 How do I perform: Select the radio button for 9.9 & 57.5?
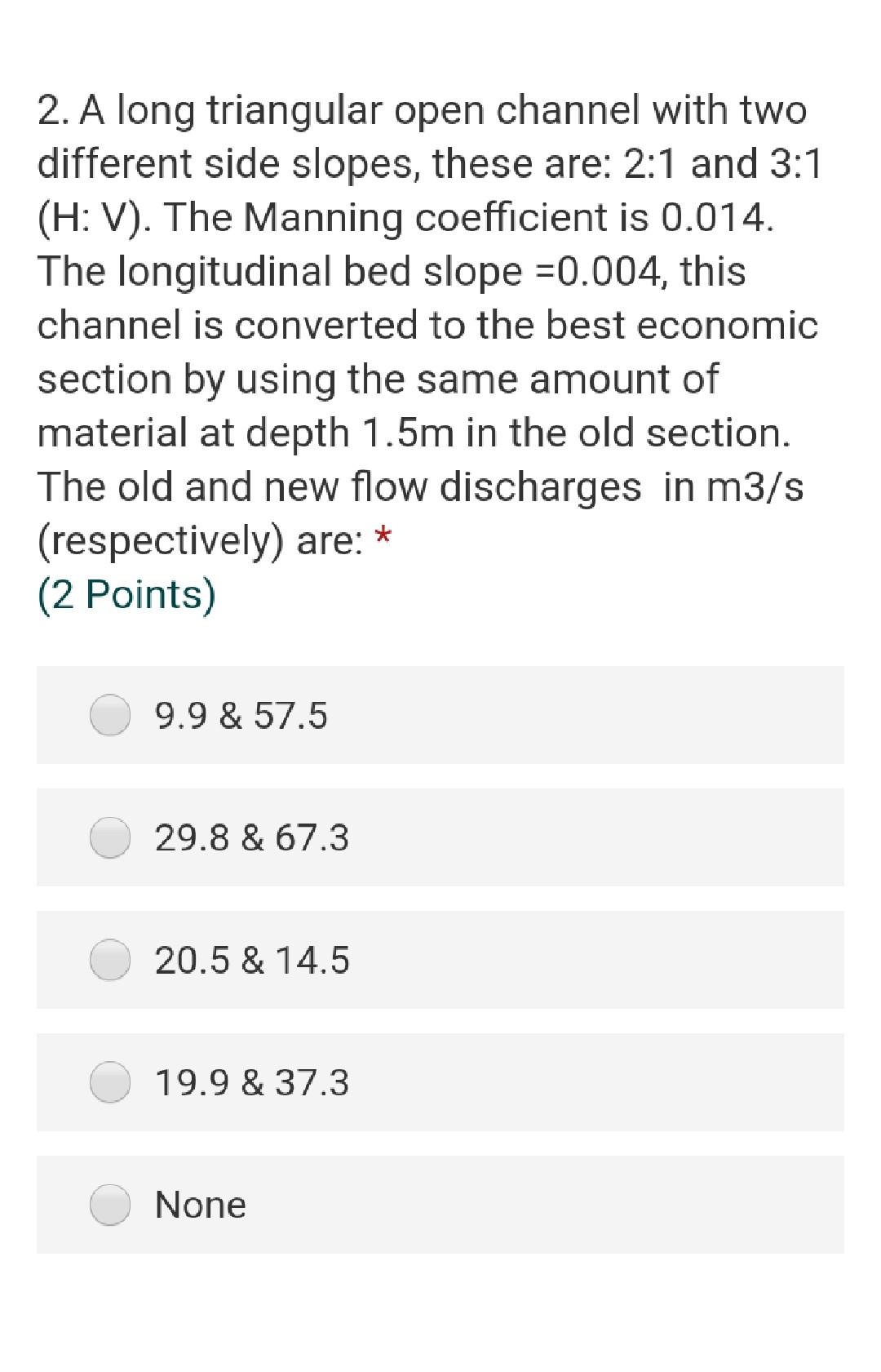[x=111, y=714]
